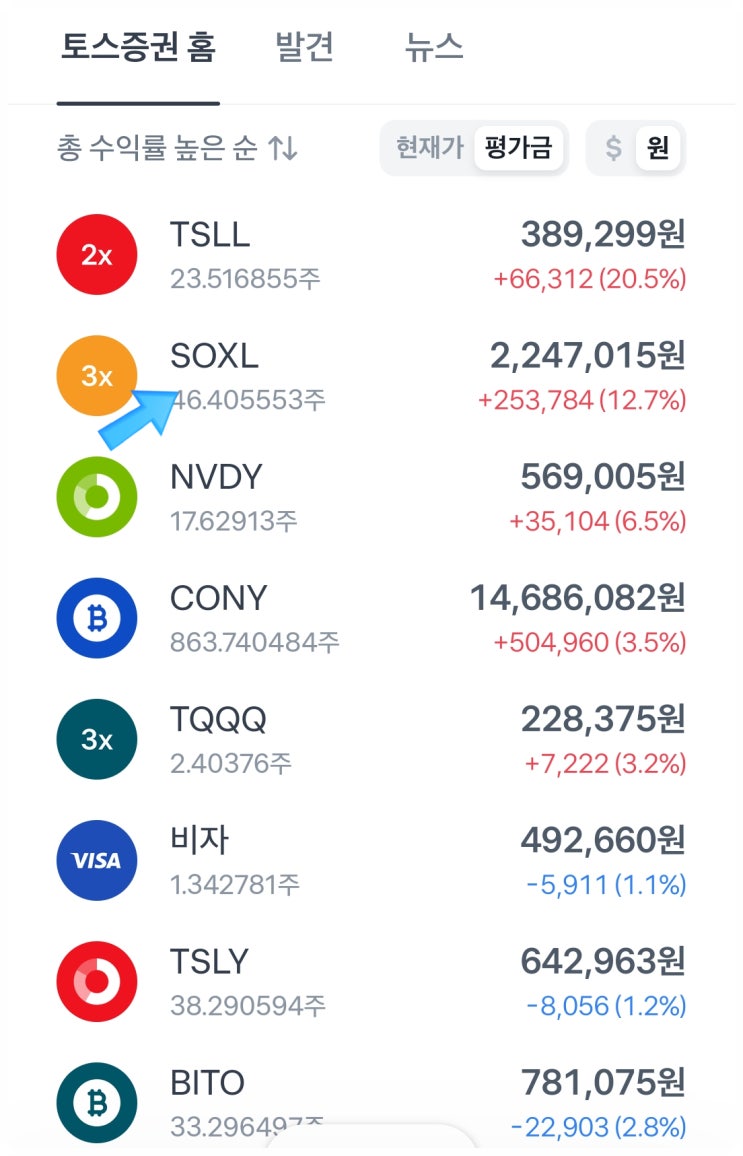Click the teal 3x icon next to TQQQ
Viewport: 743px width, 1156px height.
tap(96, 738)
